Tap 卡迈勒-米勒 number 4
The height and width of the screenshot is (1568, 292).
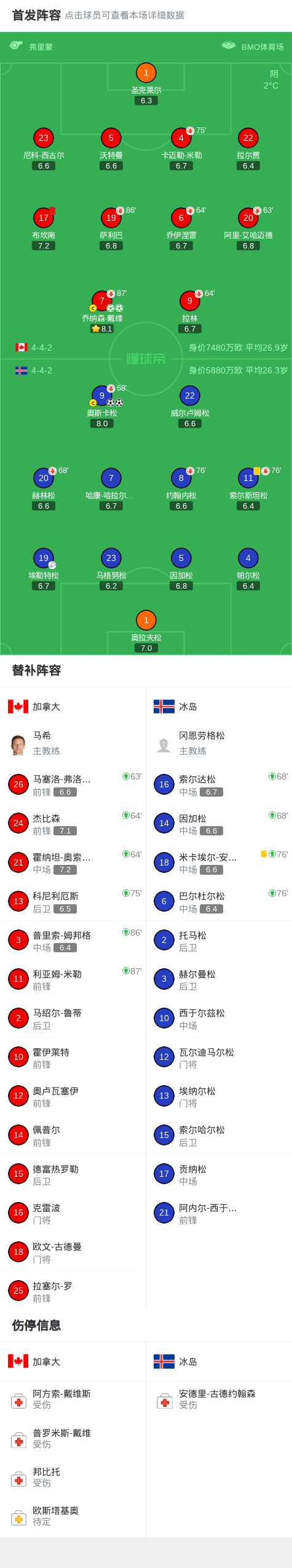coord(181,148)
